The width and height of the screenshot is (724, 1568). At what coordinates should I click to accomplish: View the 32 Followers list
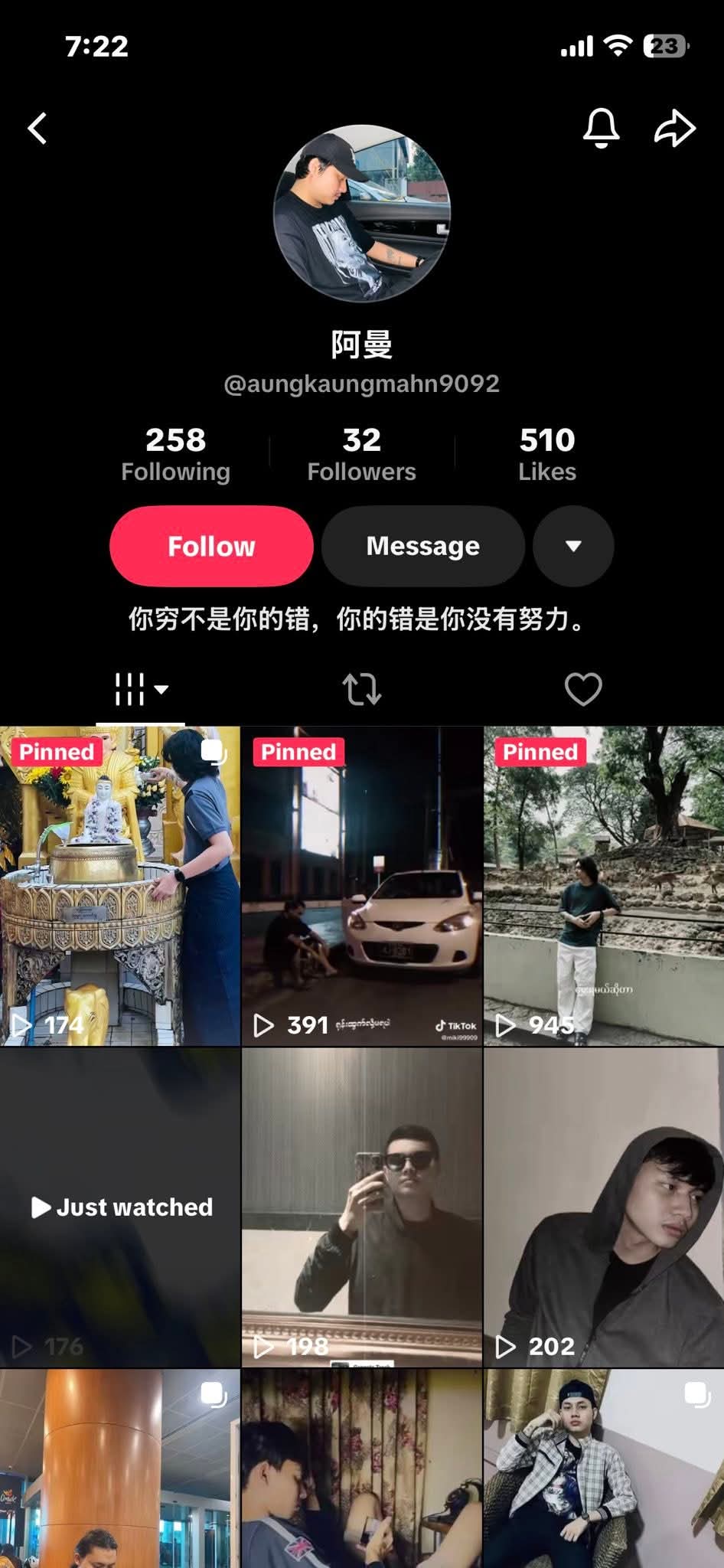tap(361, 454)
